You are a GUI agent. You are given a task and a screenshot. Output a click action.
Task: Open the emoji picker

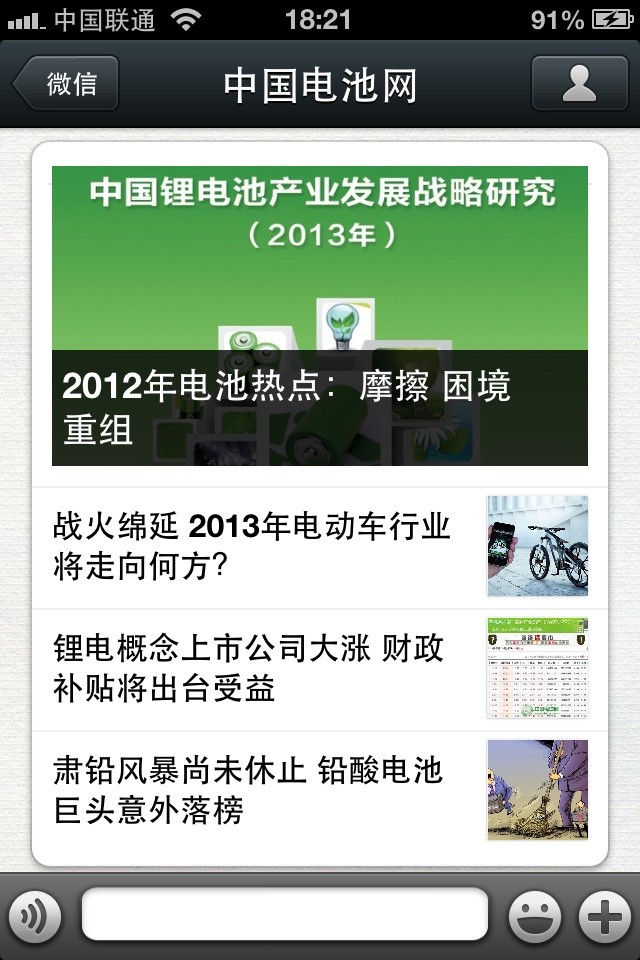[x=535, y=915]
